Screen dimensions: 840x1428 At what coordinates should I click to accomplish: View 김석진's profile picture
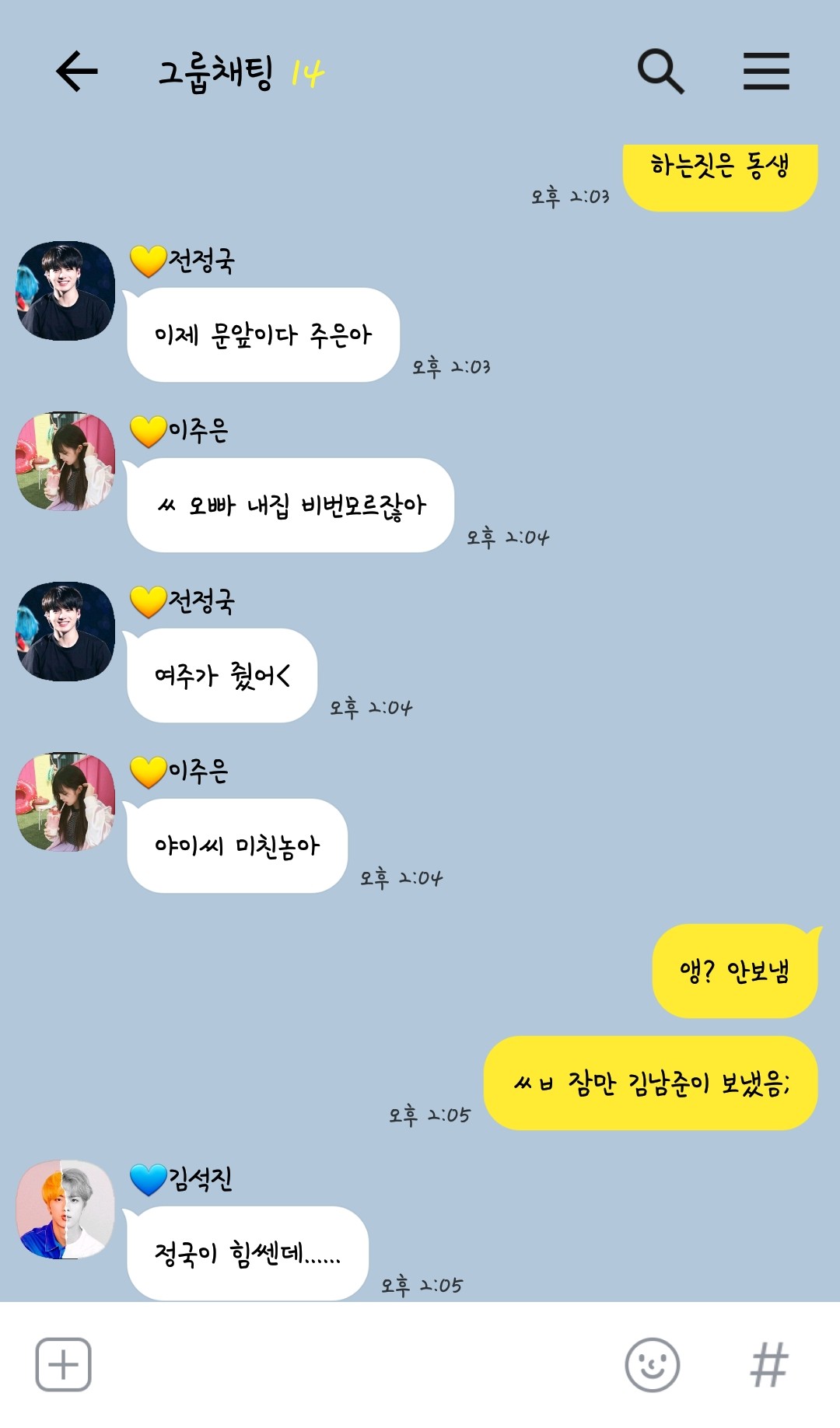[x=65, y=1209]
